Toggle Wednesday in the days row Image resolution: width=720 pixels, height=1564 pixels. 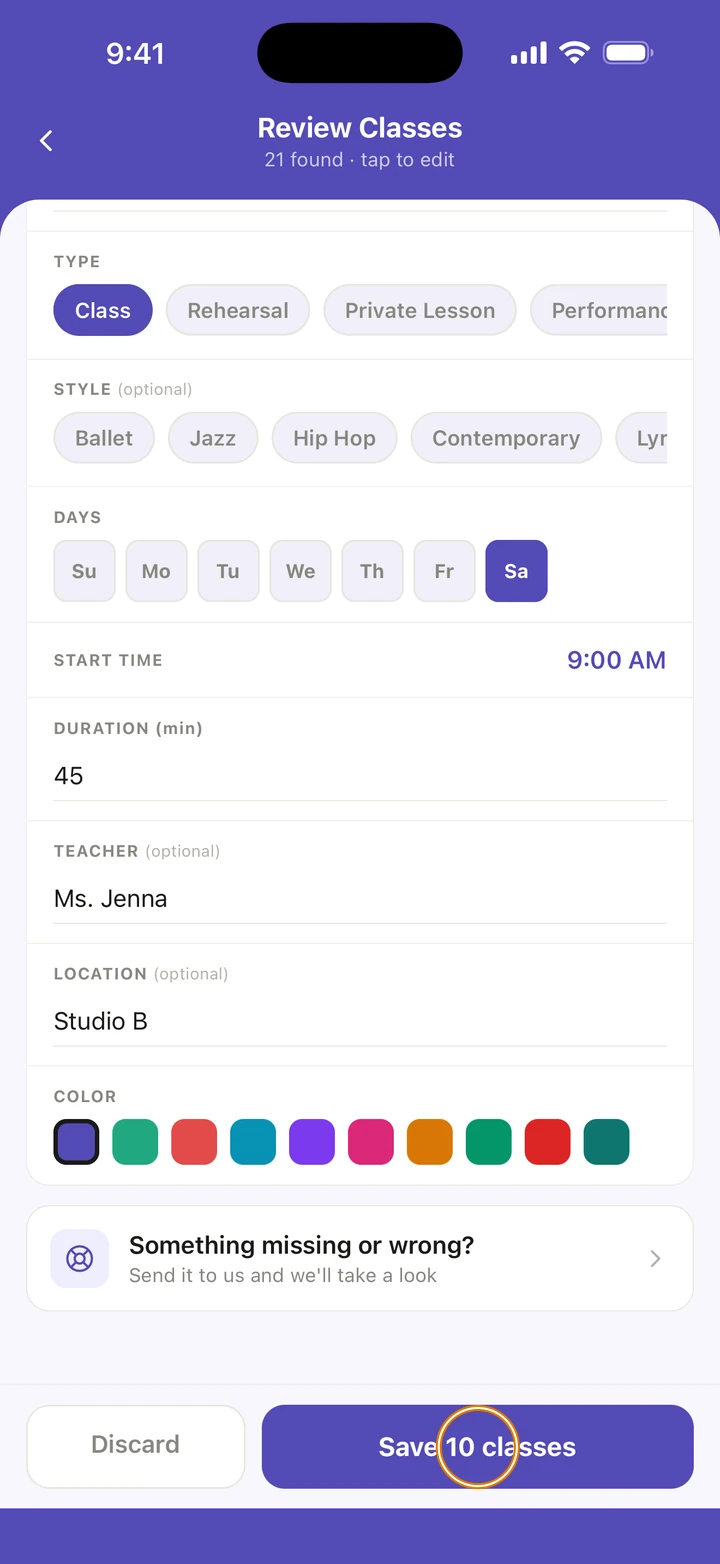[x=300, y=571]
